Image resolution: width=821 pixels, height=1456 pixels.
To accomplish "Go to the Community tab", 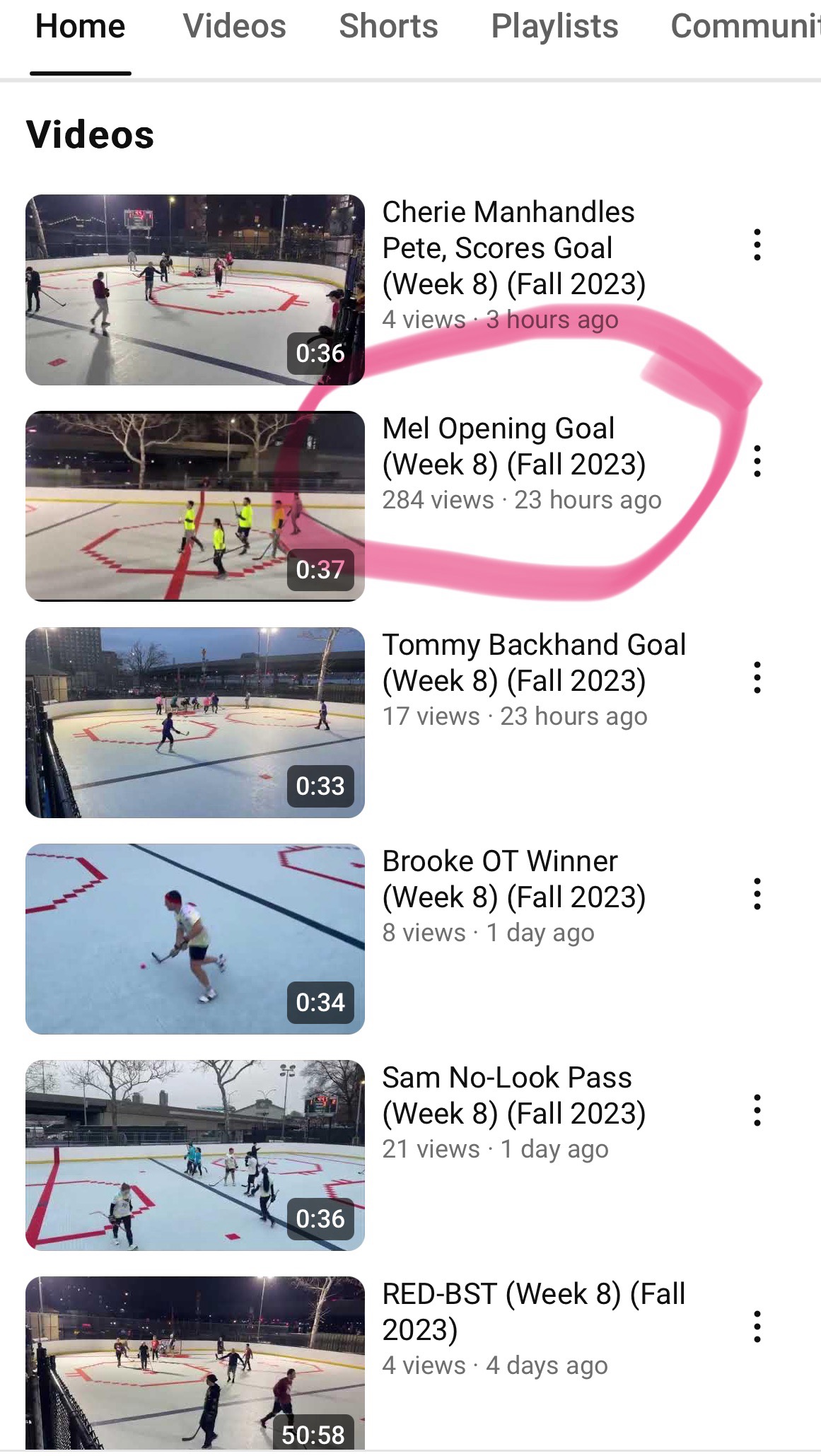I will point(744,27).
